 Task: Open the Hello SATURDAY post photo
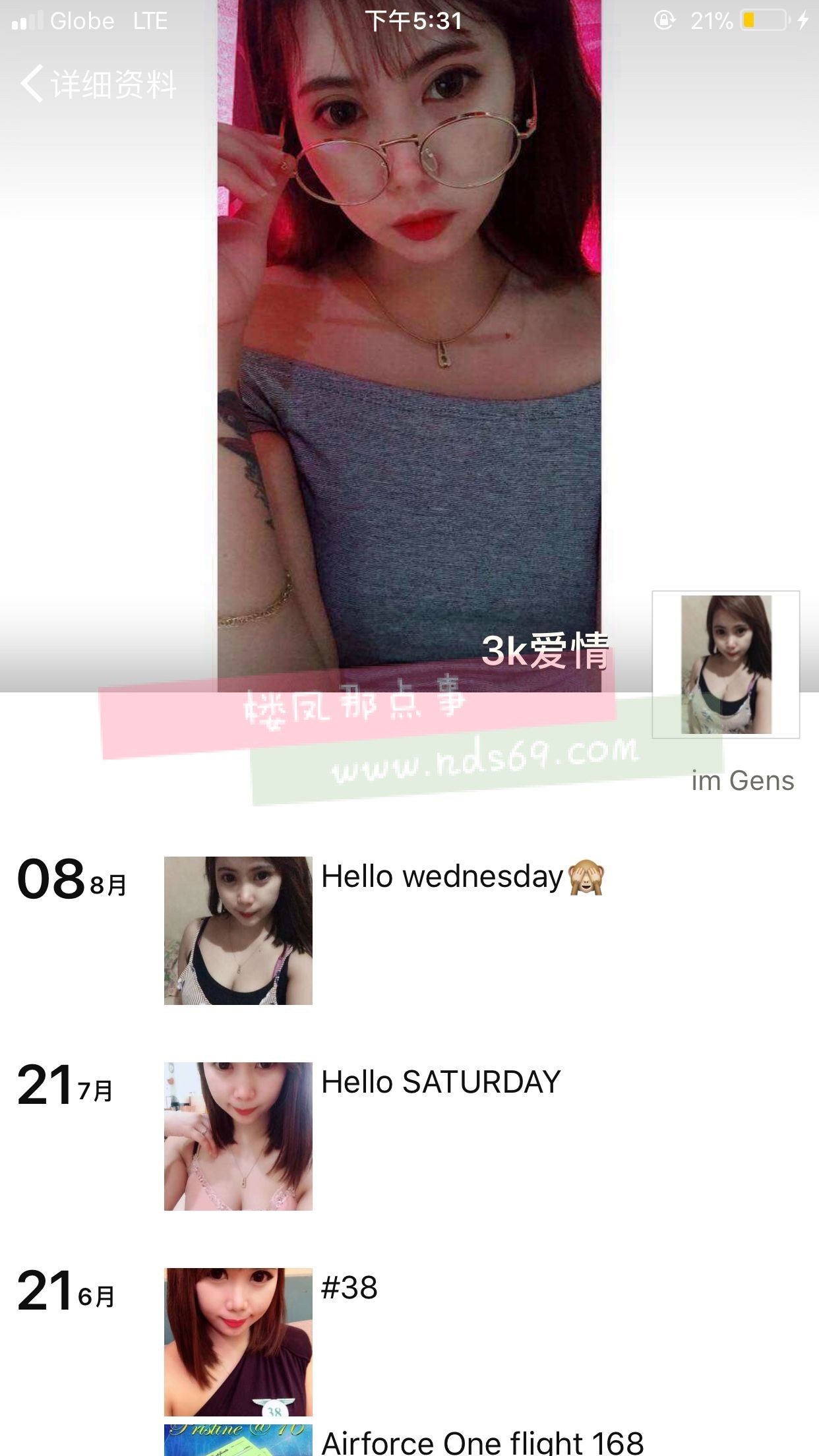[238, 1136]
